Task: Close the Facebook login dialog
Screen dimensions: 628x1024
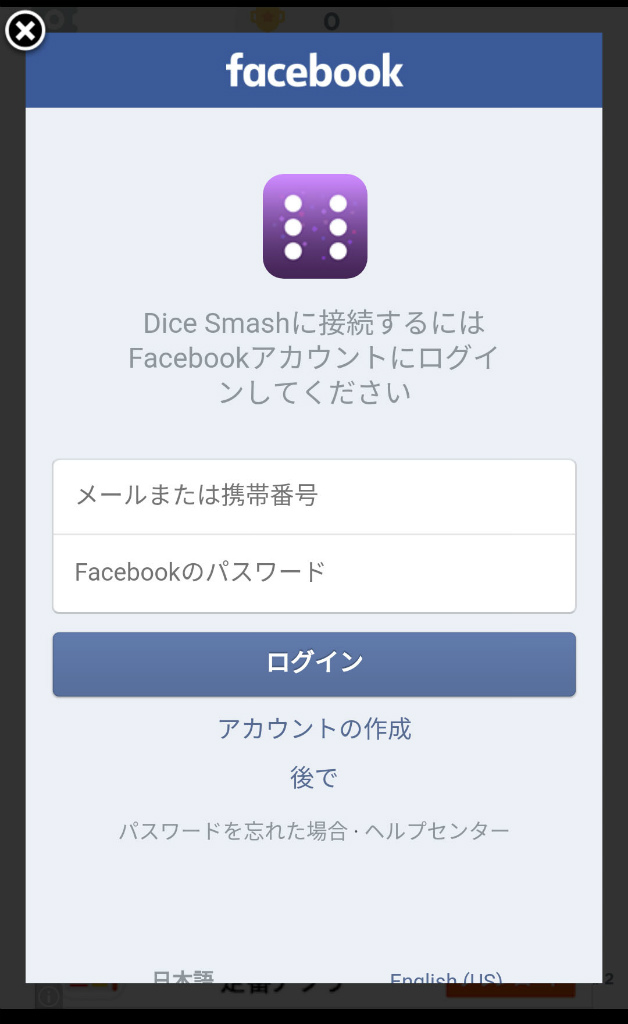Action: pos(25,31)
